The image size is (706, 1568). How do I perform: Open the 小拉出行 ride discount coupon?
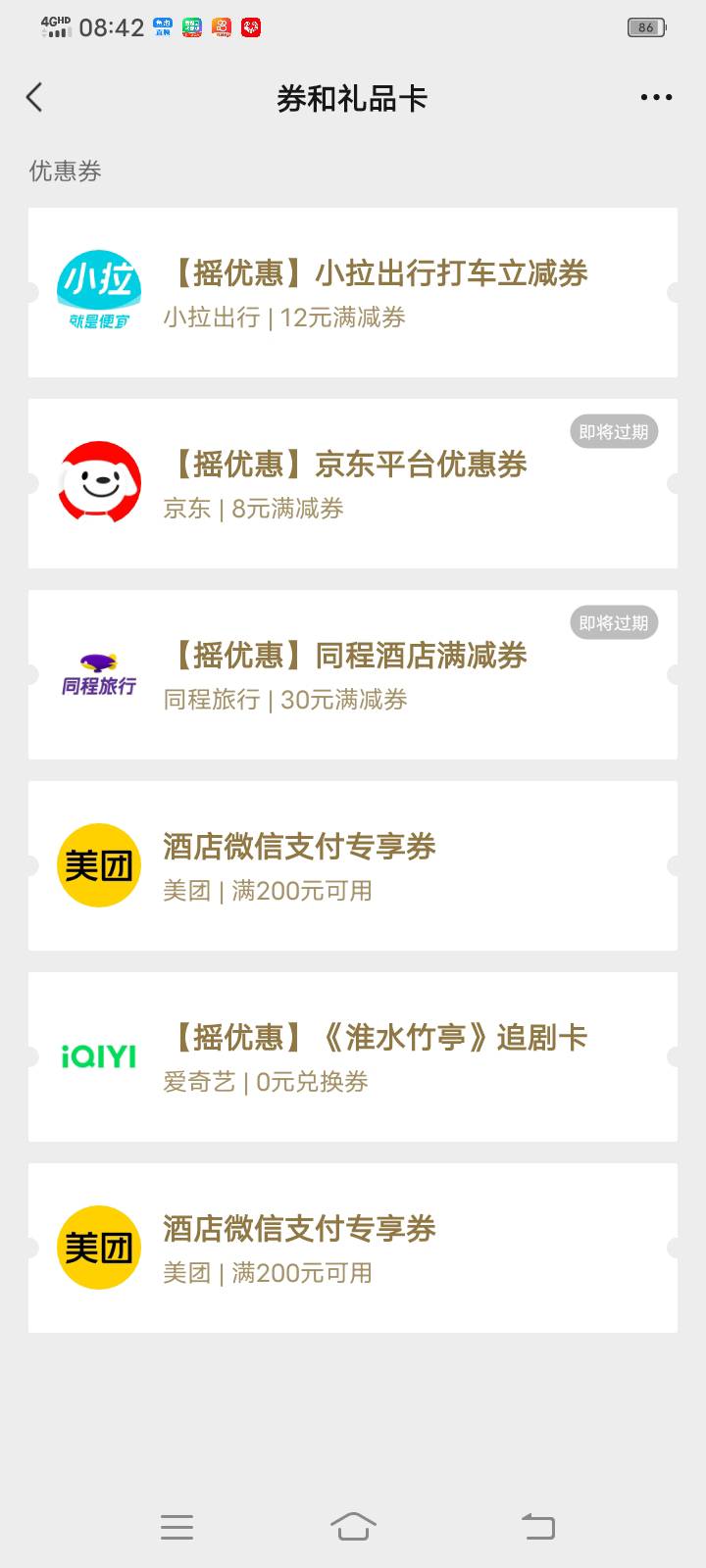[353, 292]
